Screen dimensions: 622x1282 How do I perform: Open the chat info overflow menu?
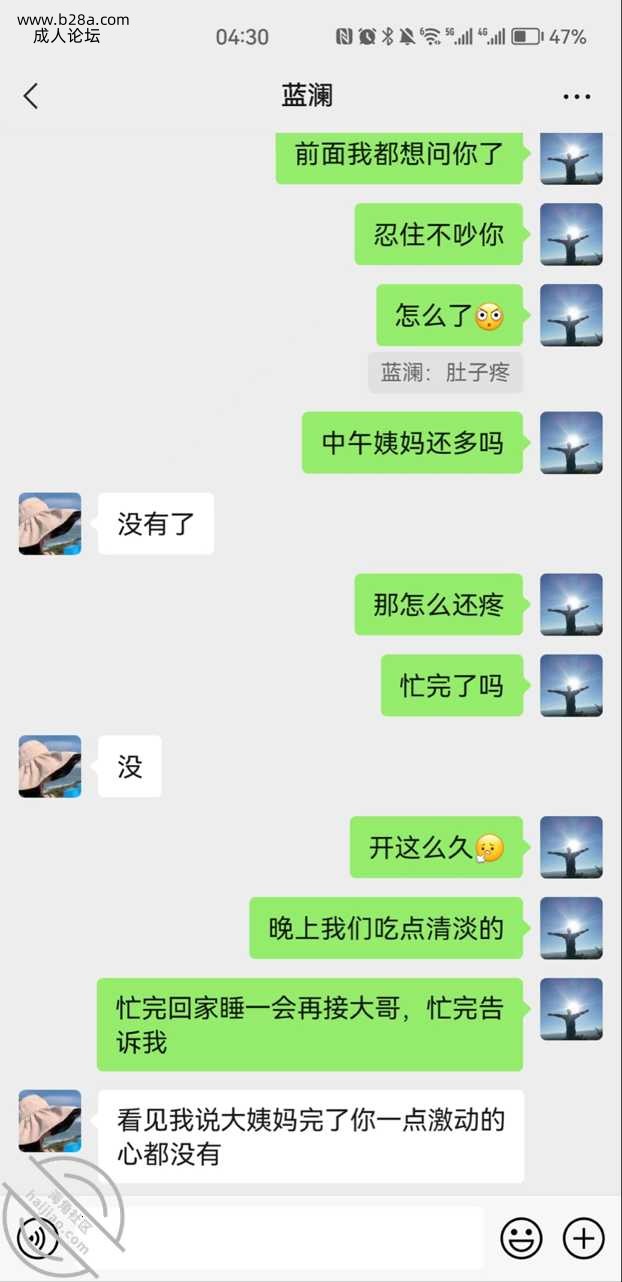(576, 97)
